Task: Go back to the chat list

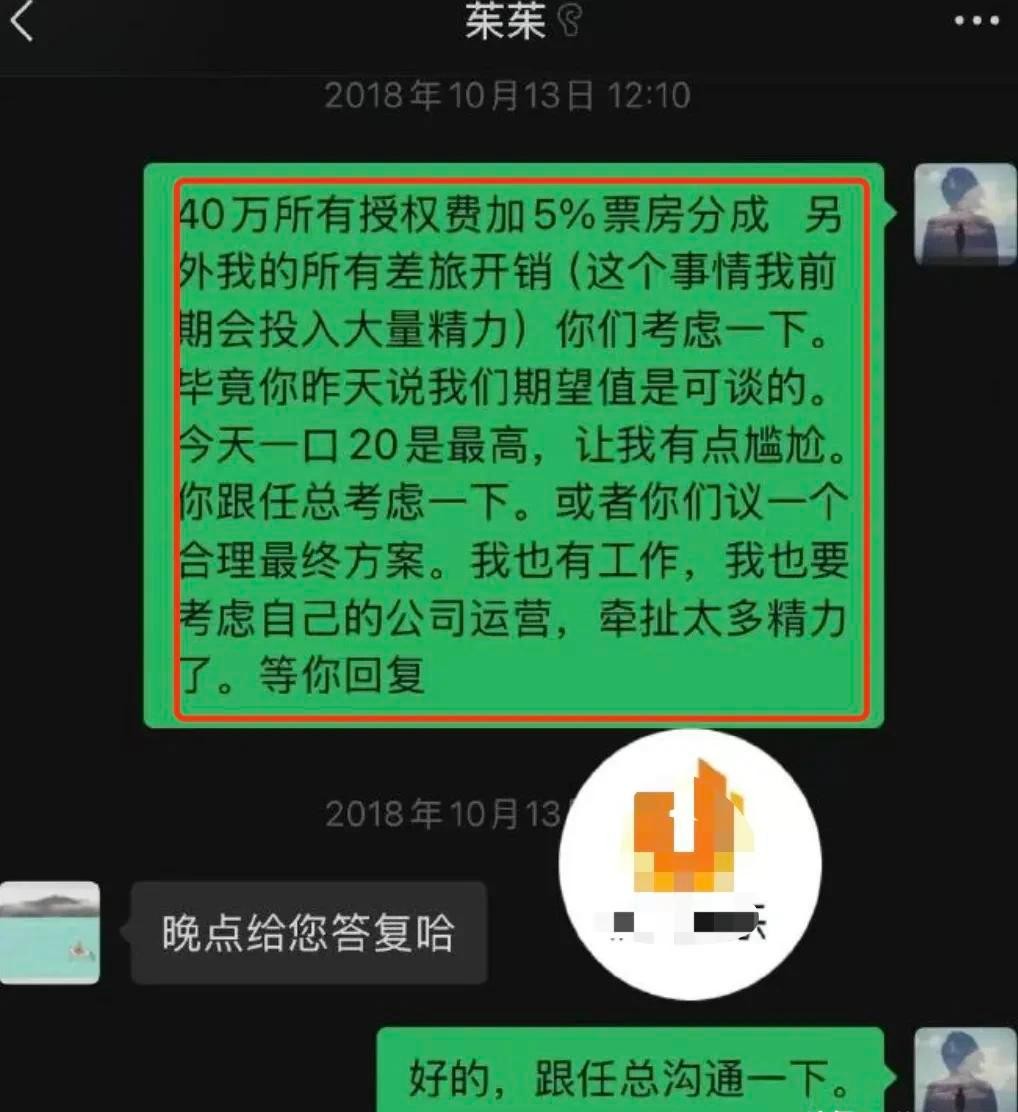Action: (22, 22)
